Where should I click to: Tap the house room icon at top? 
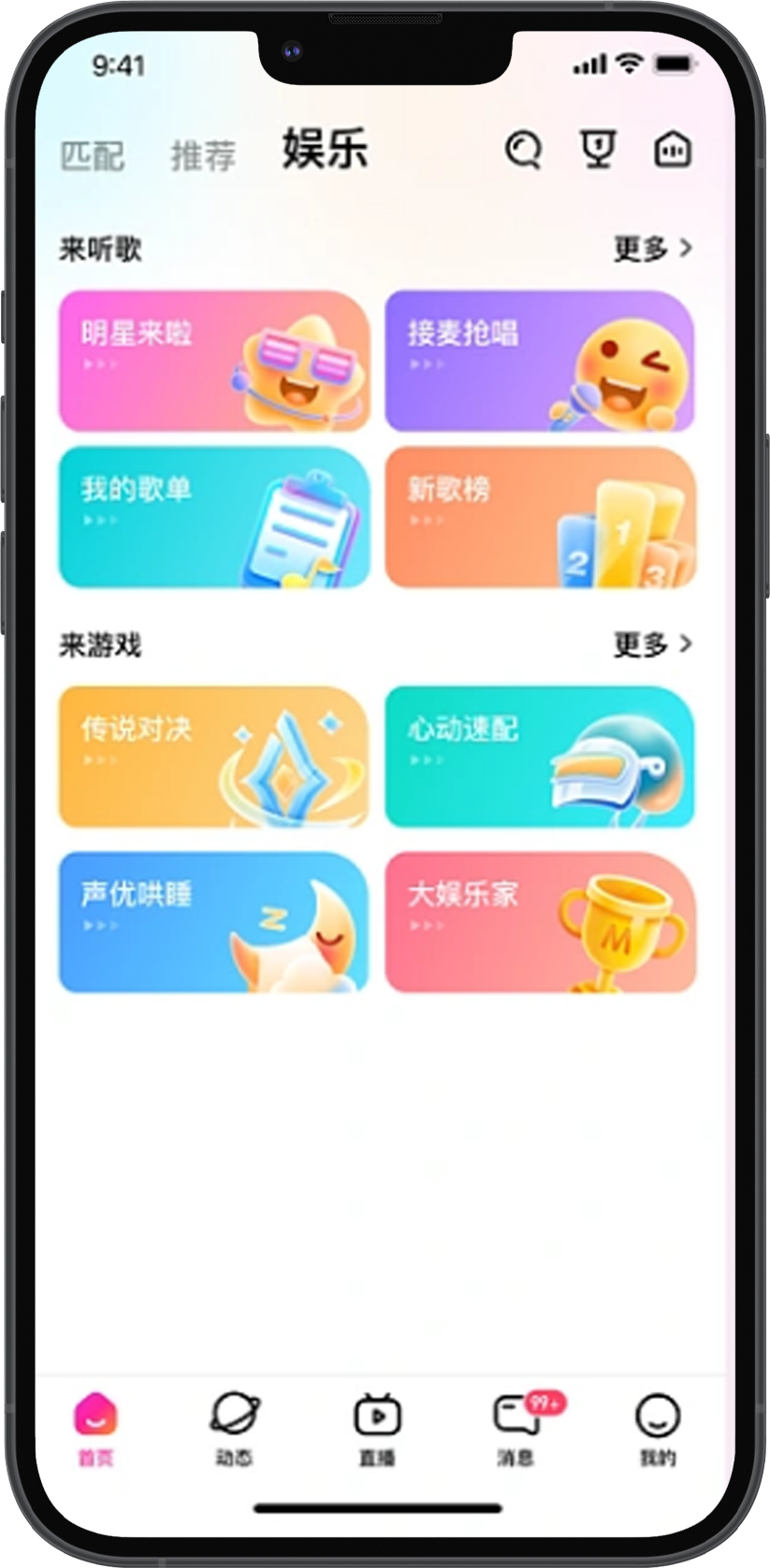(672, 150)
